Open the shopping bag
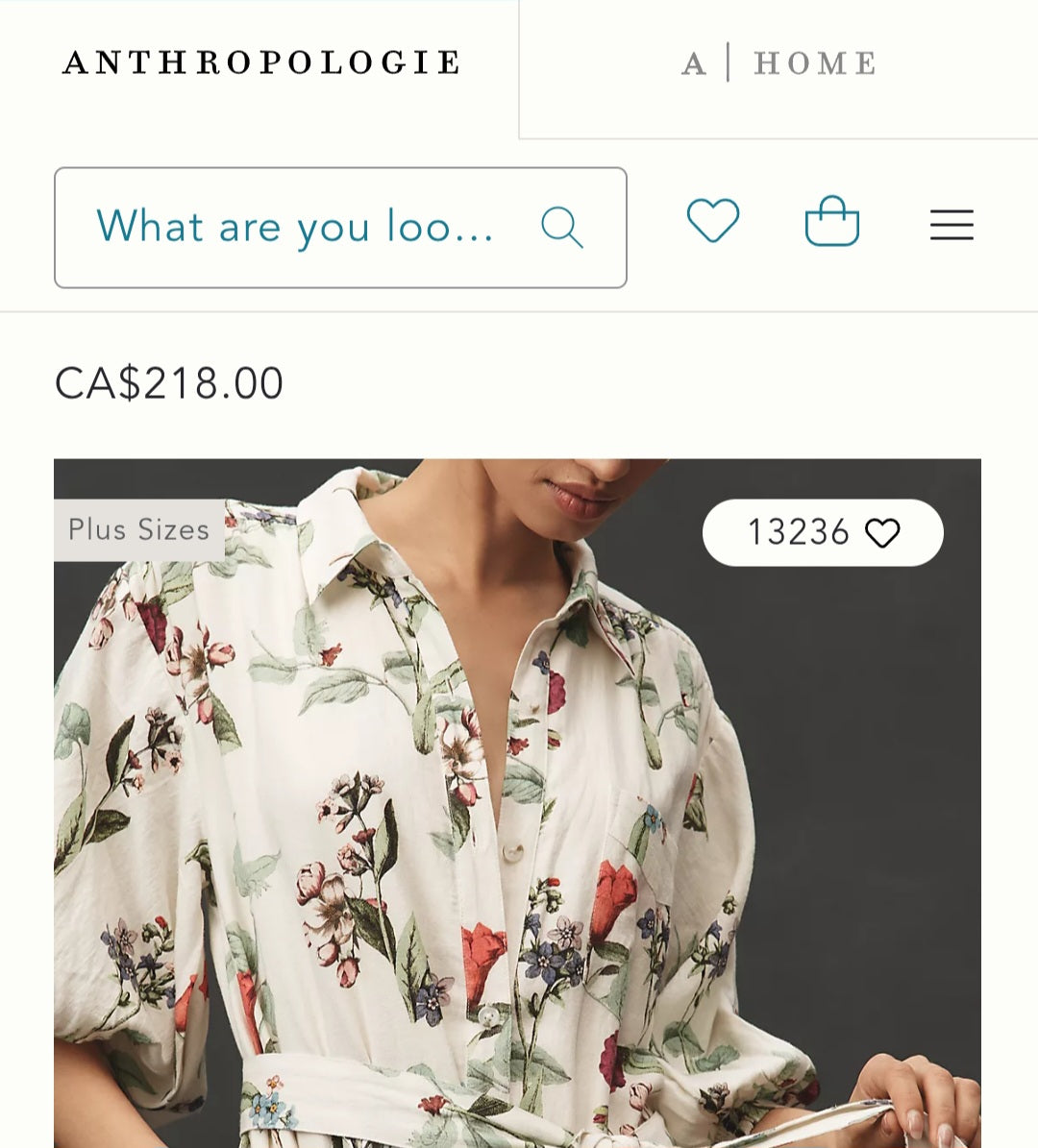Image resolution: width=1038 pixels, height=1148 pixels. coord(831,222)
